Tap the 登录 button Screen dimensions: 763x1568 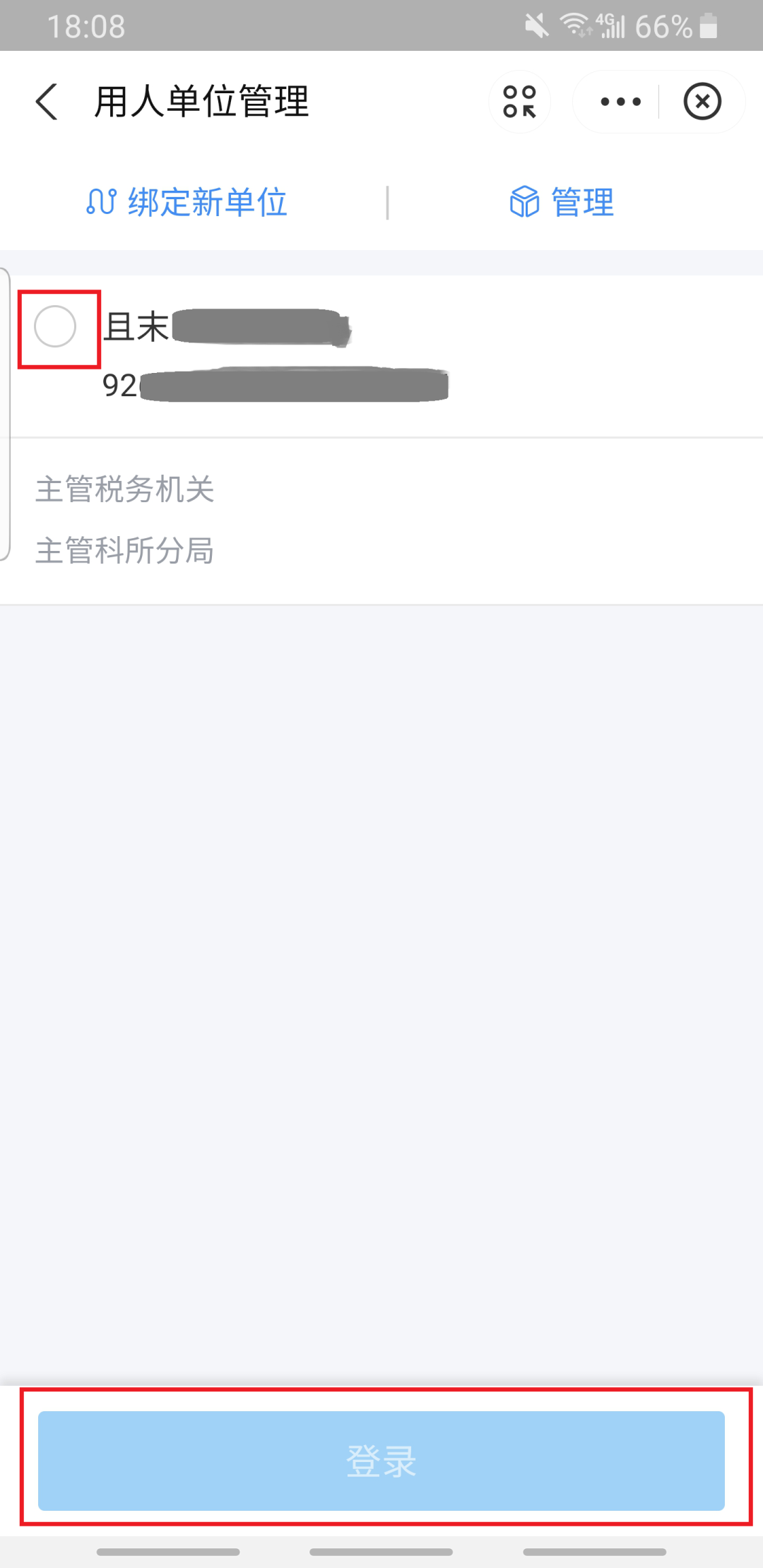[x=381, y=1461]
